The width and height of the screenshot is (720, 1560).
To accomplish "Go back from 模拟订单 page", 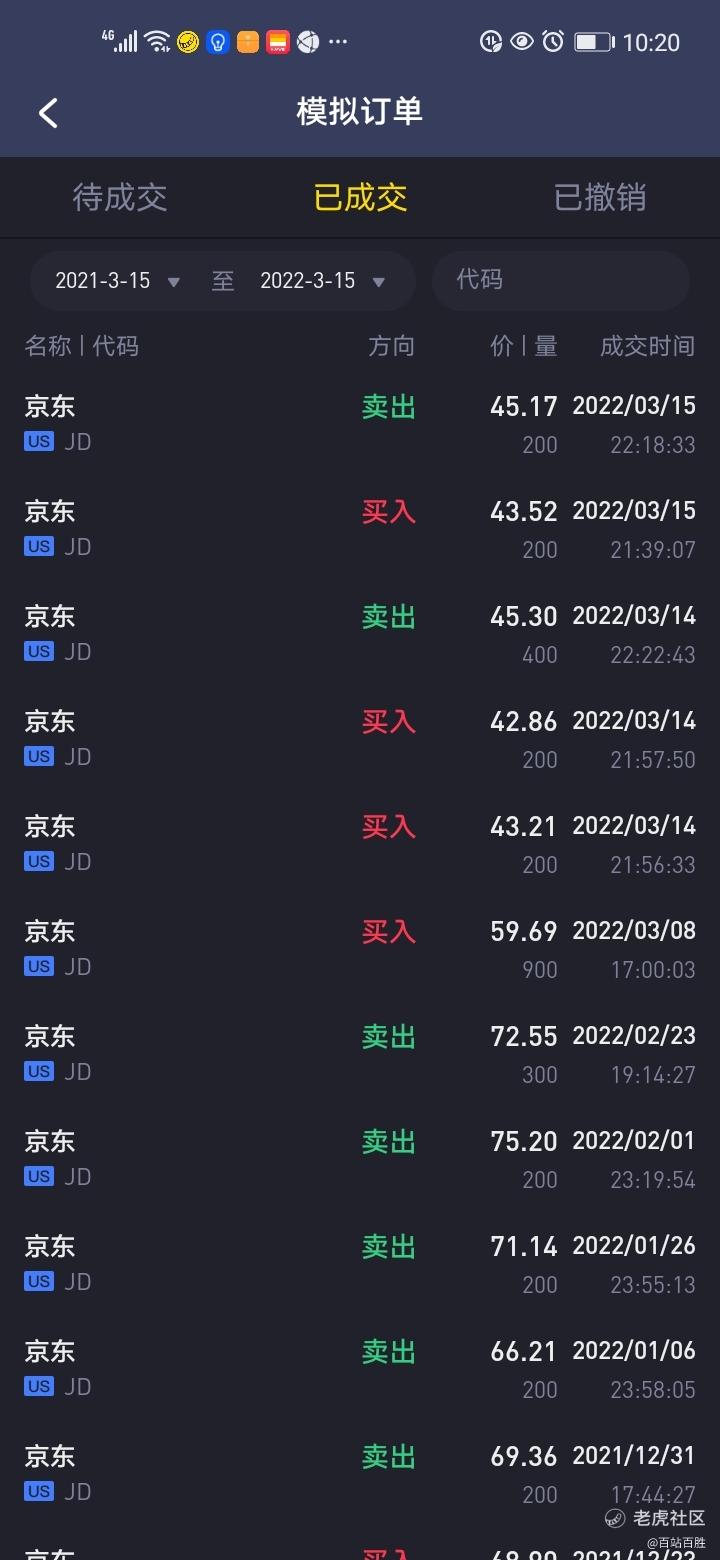I will click(x=48, y=112).
